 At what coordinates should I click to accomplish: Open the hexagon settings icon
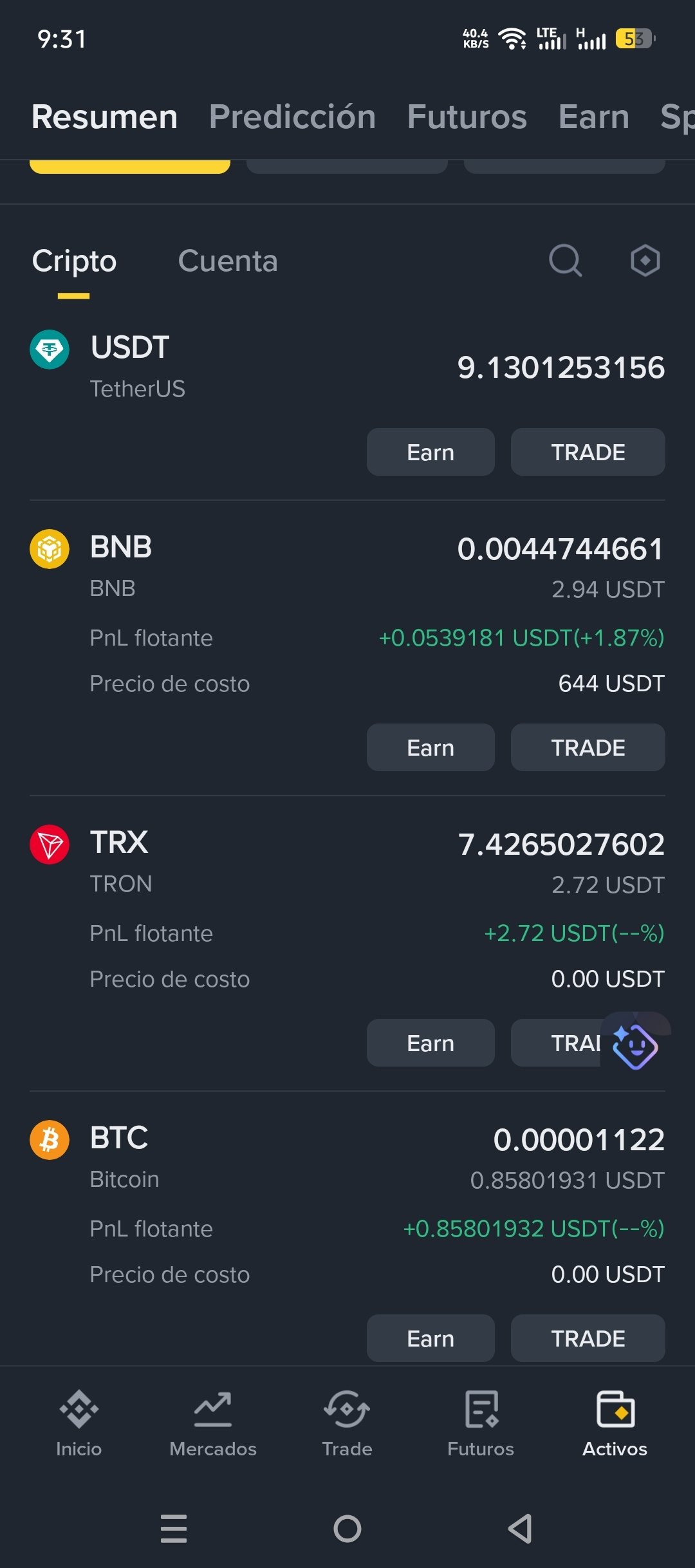coord(645,261)
